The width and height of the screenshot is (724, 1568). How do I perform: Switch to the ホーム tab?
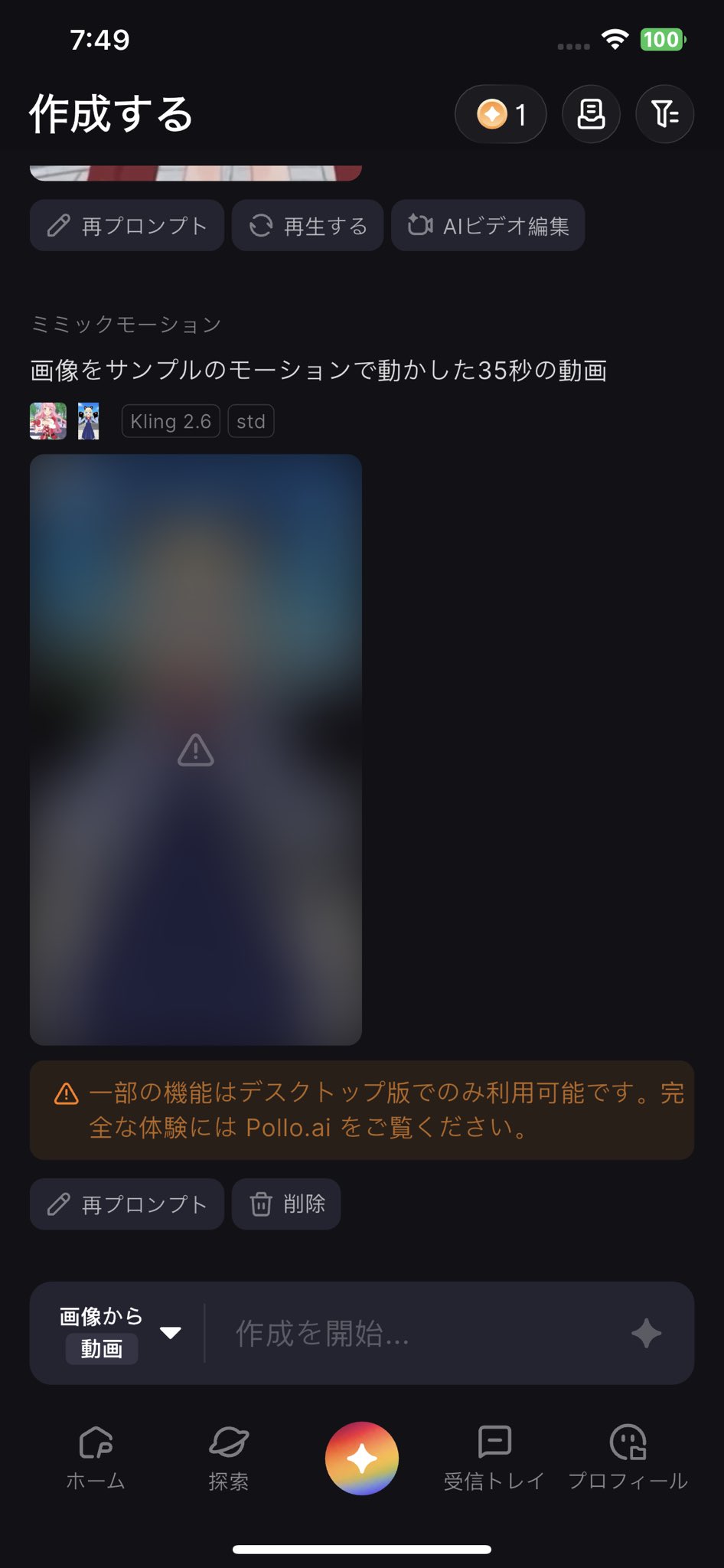point(96,1458)
